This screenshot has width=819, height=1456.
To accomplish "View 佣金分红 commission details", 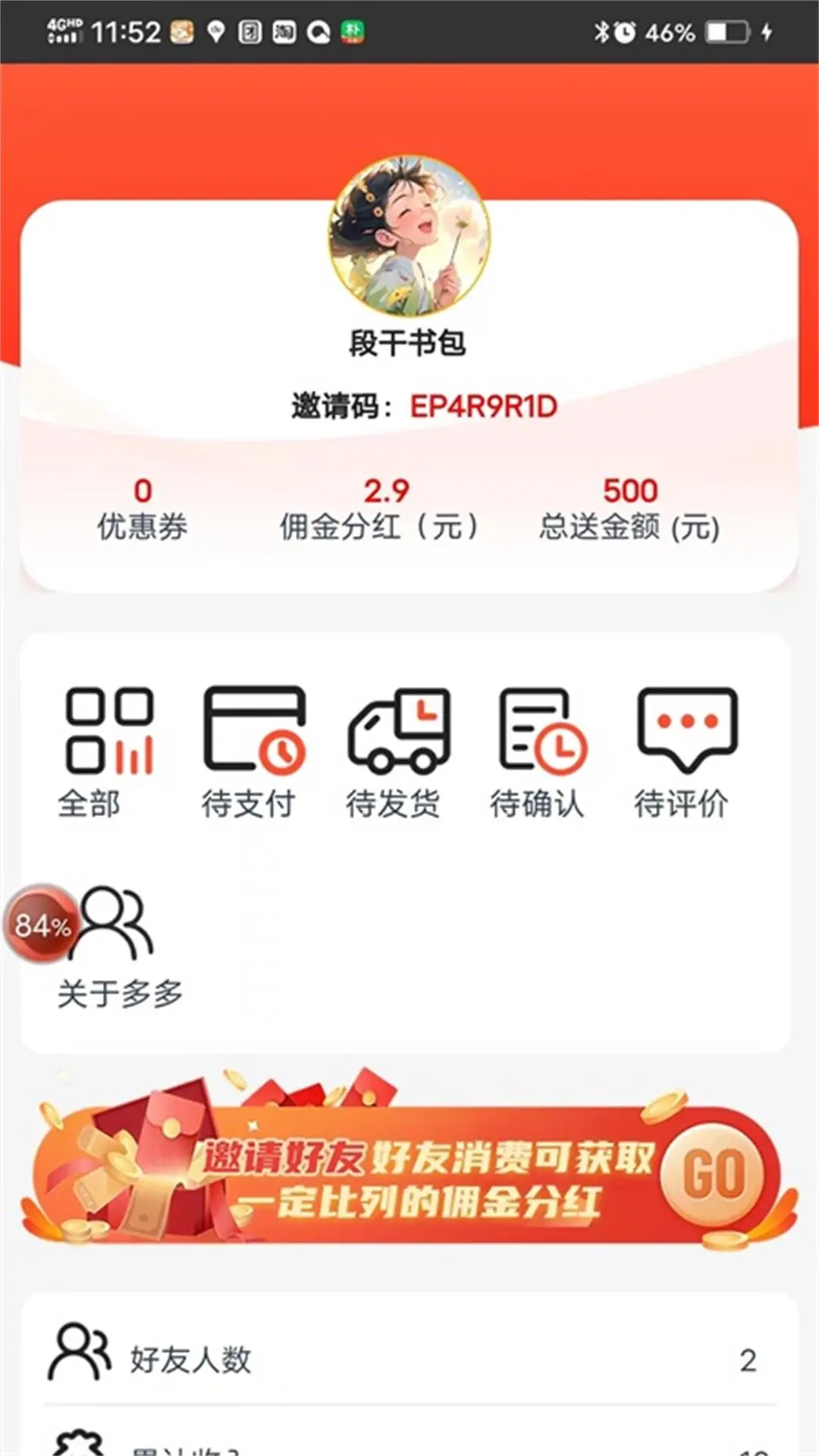I will 385,509.
